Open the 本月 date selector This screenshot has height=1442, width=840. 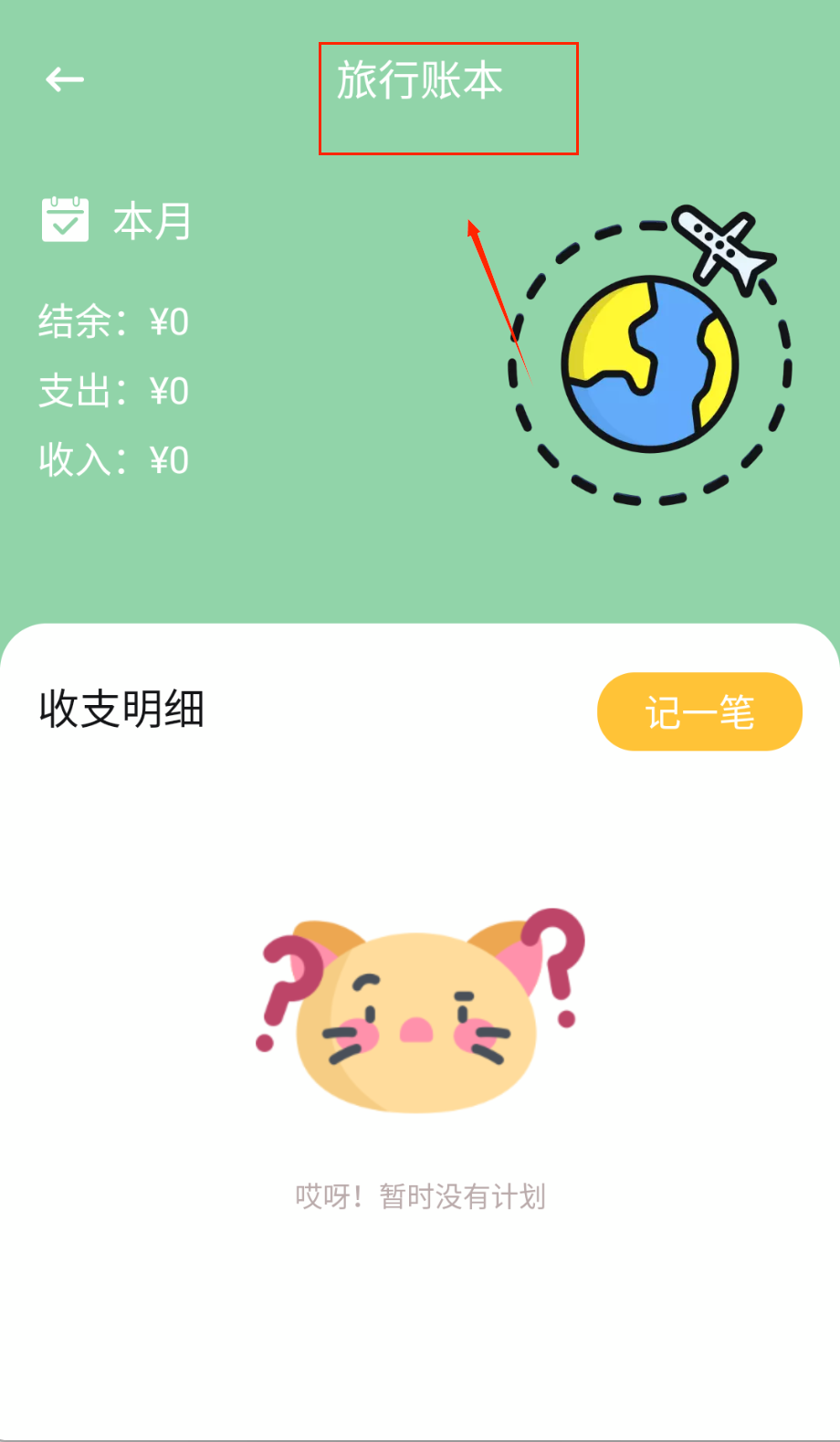click(x=117, y=221)
